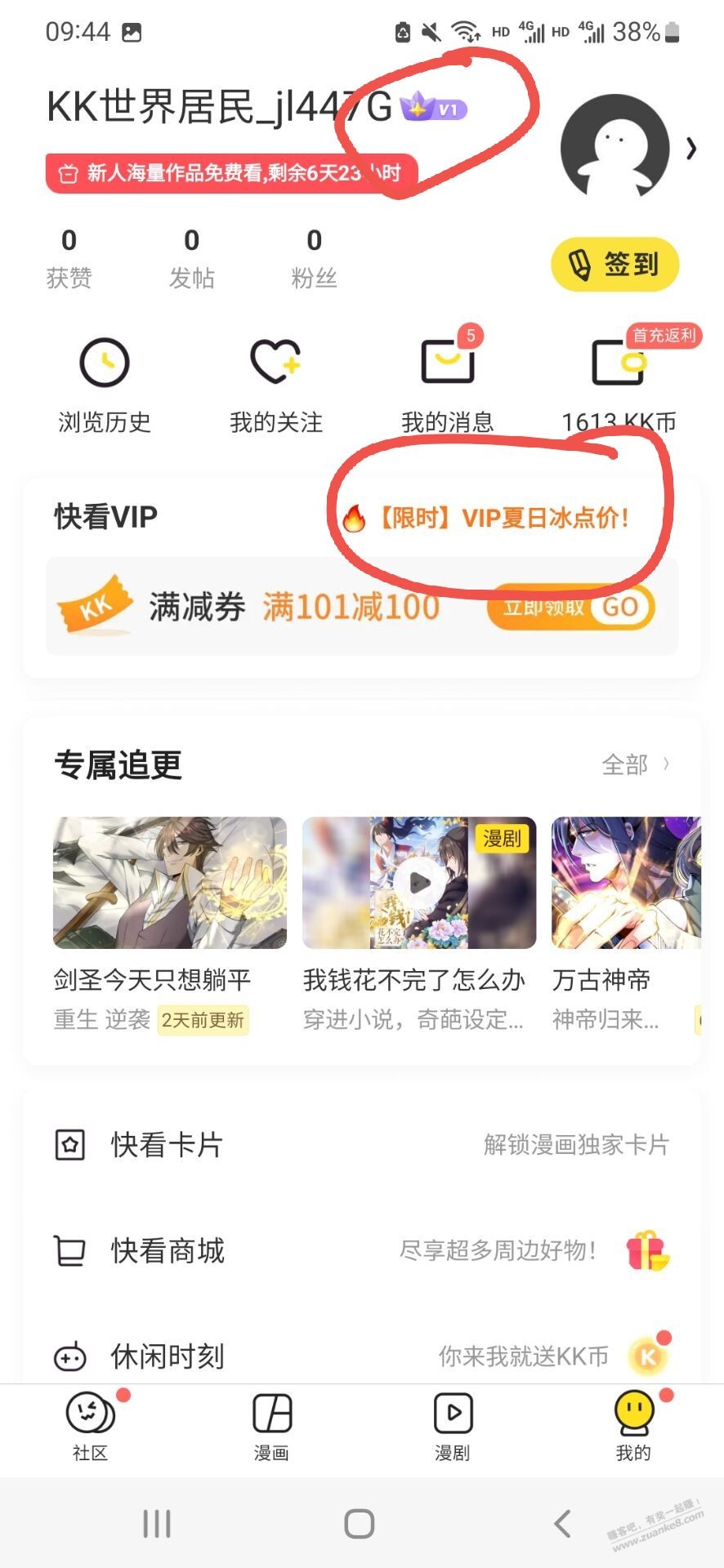Open the 剑圣今天只想躺平 comic thumbnail
Image resolution: width=724 pixels, height=1568 pixels.
[x=170, y=882]
